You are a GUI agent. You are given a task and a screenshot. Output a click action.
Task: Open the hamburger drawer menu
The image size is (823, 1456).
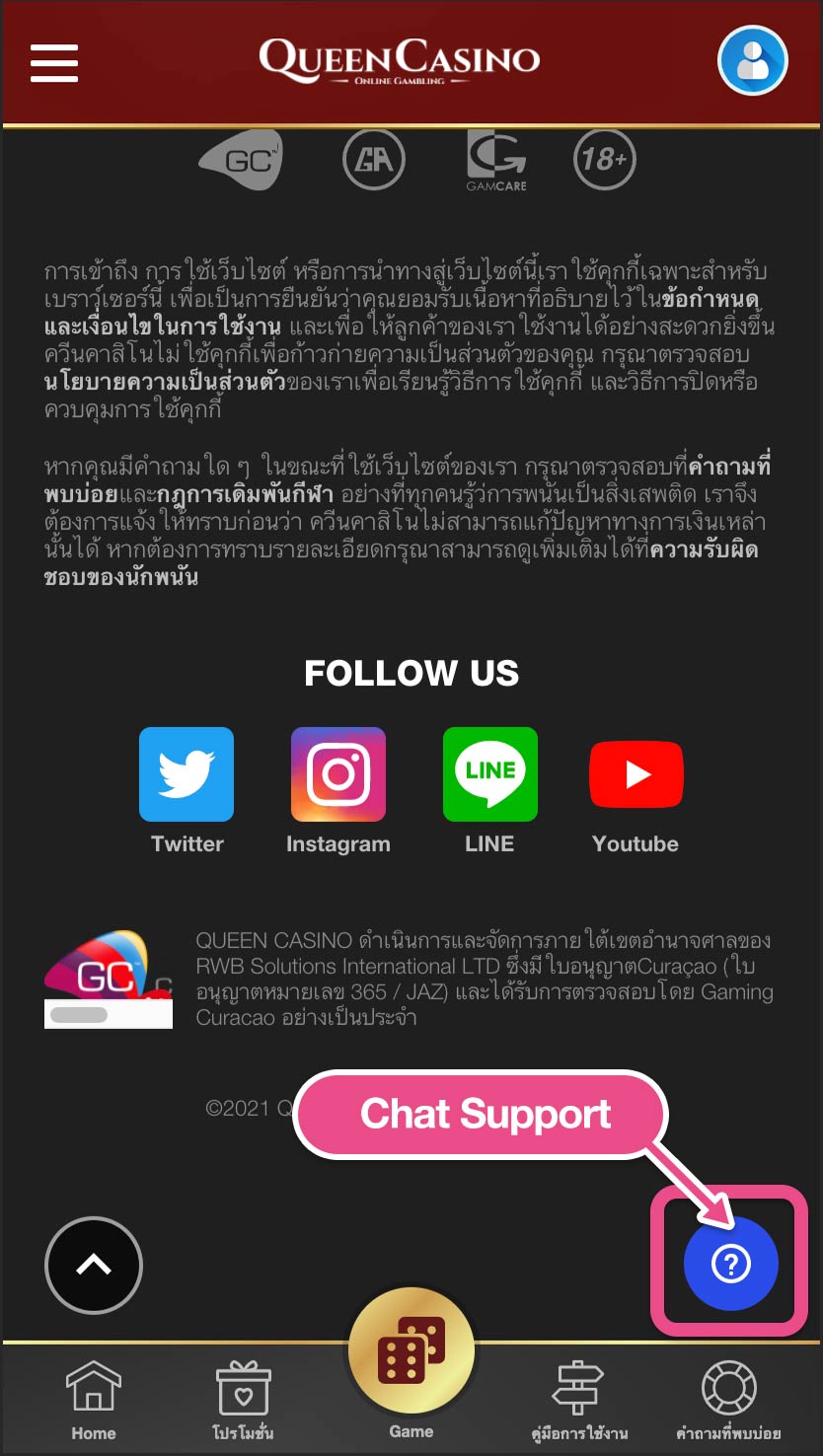pos(54,63)
